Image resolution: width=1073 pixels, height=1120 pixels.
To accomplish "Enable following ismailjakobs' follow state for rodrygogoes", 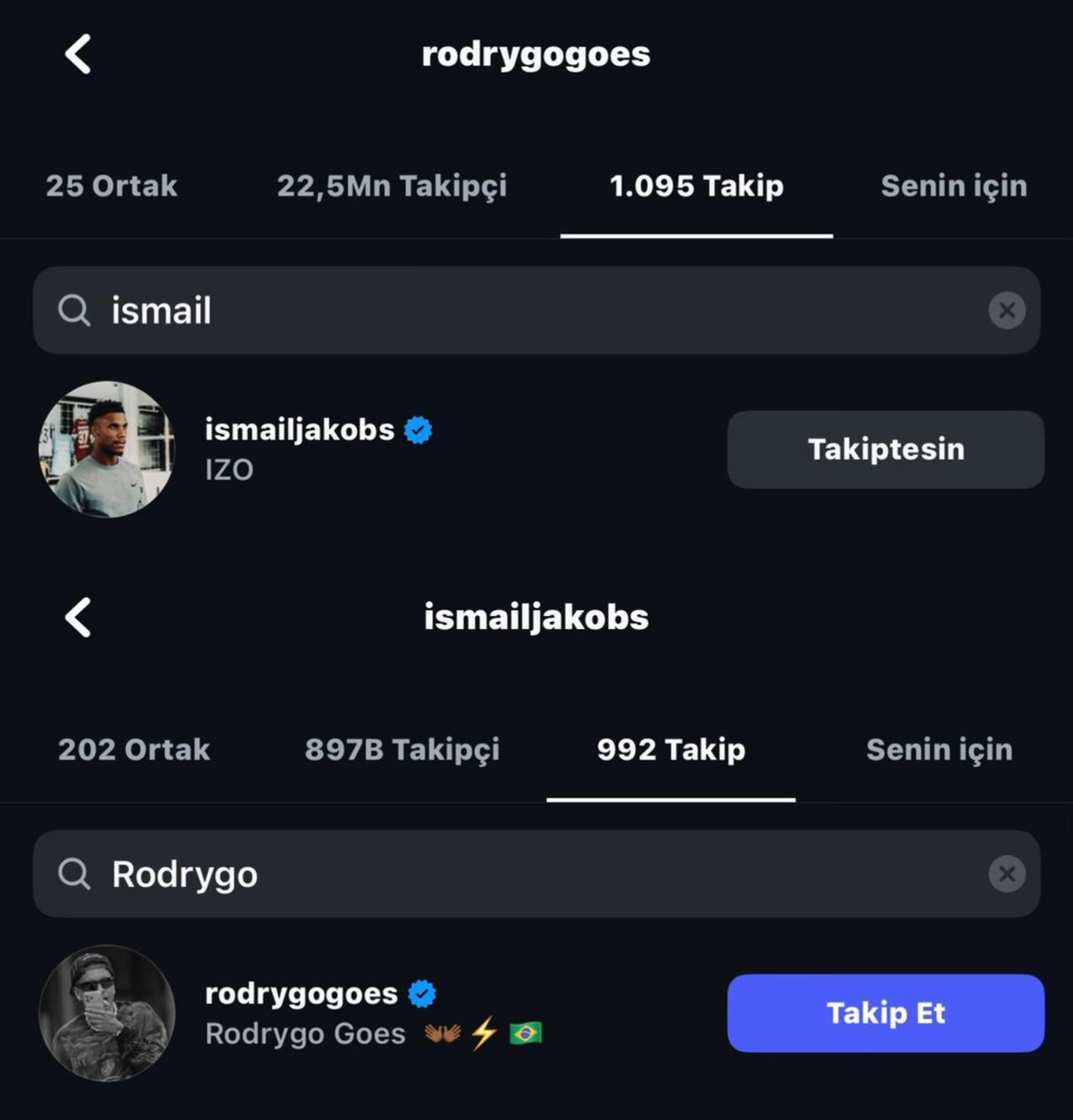I will 884,449.
